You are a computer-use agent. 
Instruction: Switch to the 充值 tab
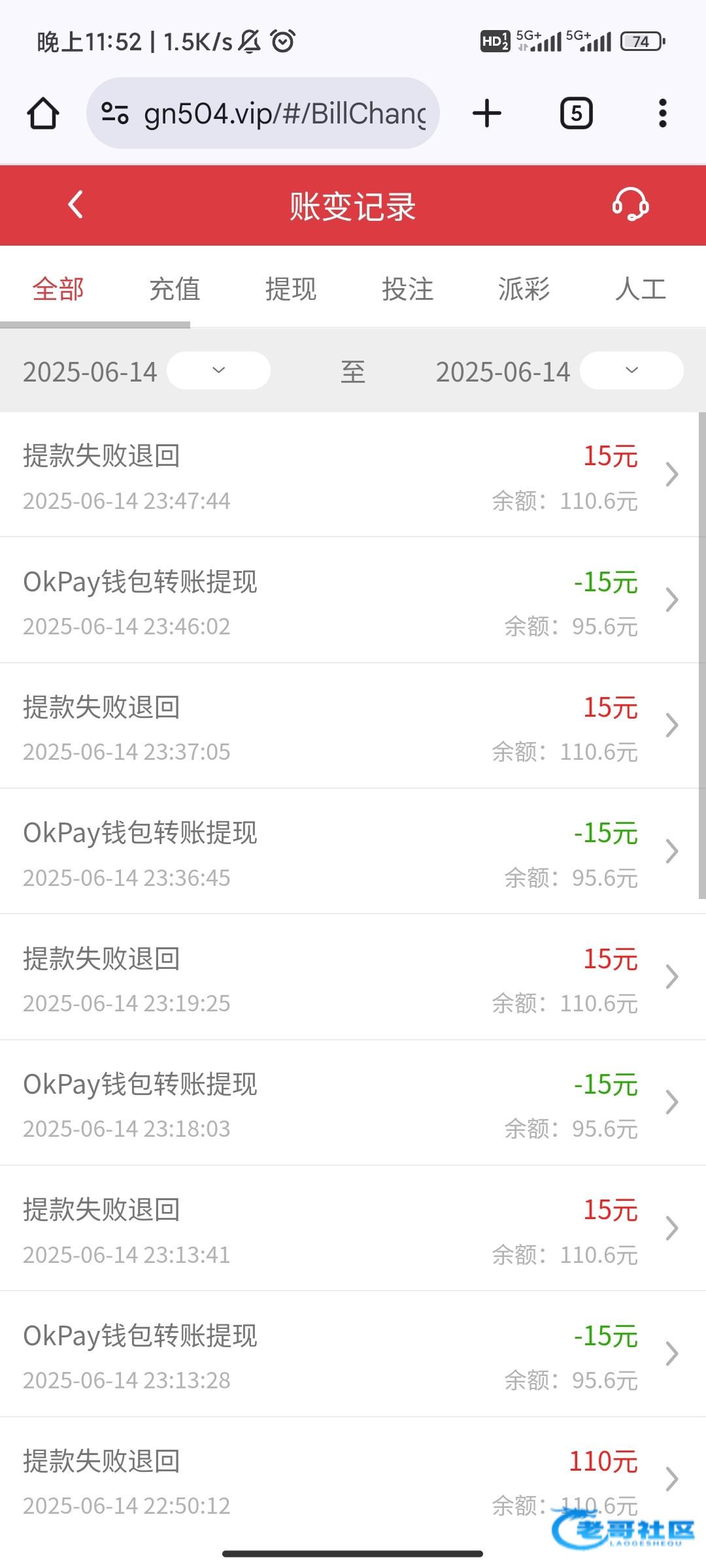[175, 289]
